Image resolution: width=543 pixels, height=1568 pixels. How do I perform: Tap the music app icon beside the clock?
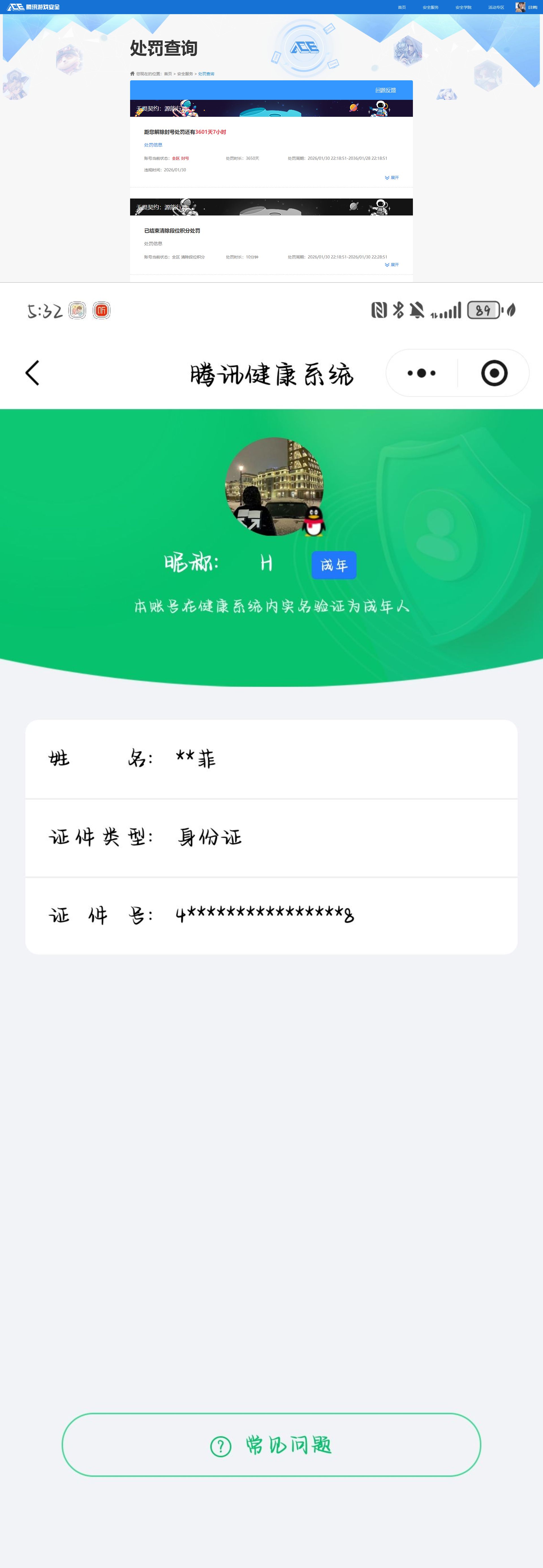click(x=102, y=310)
